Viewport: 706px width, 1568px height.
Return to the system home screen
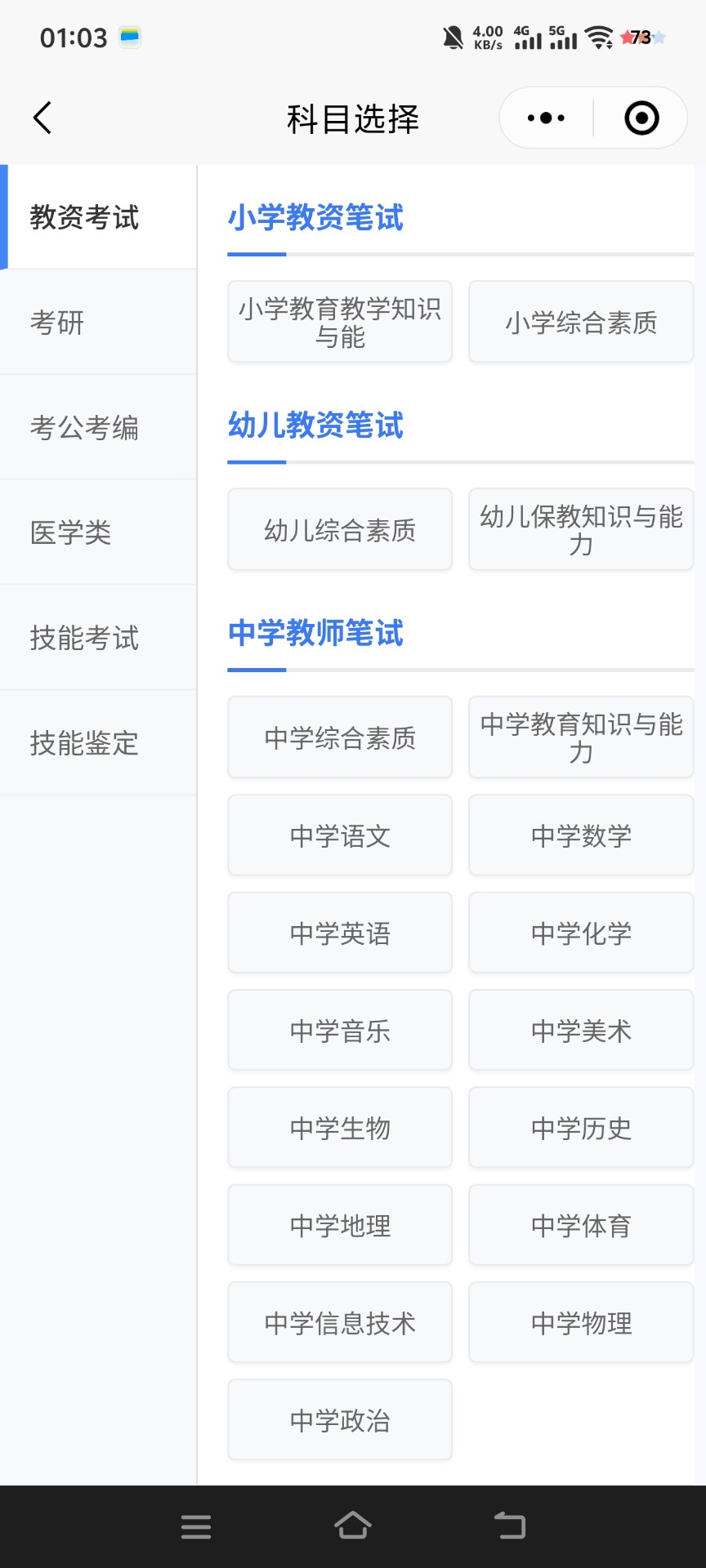tap(353, 1526)
